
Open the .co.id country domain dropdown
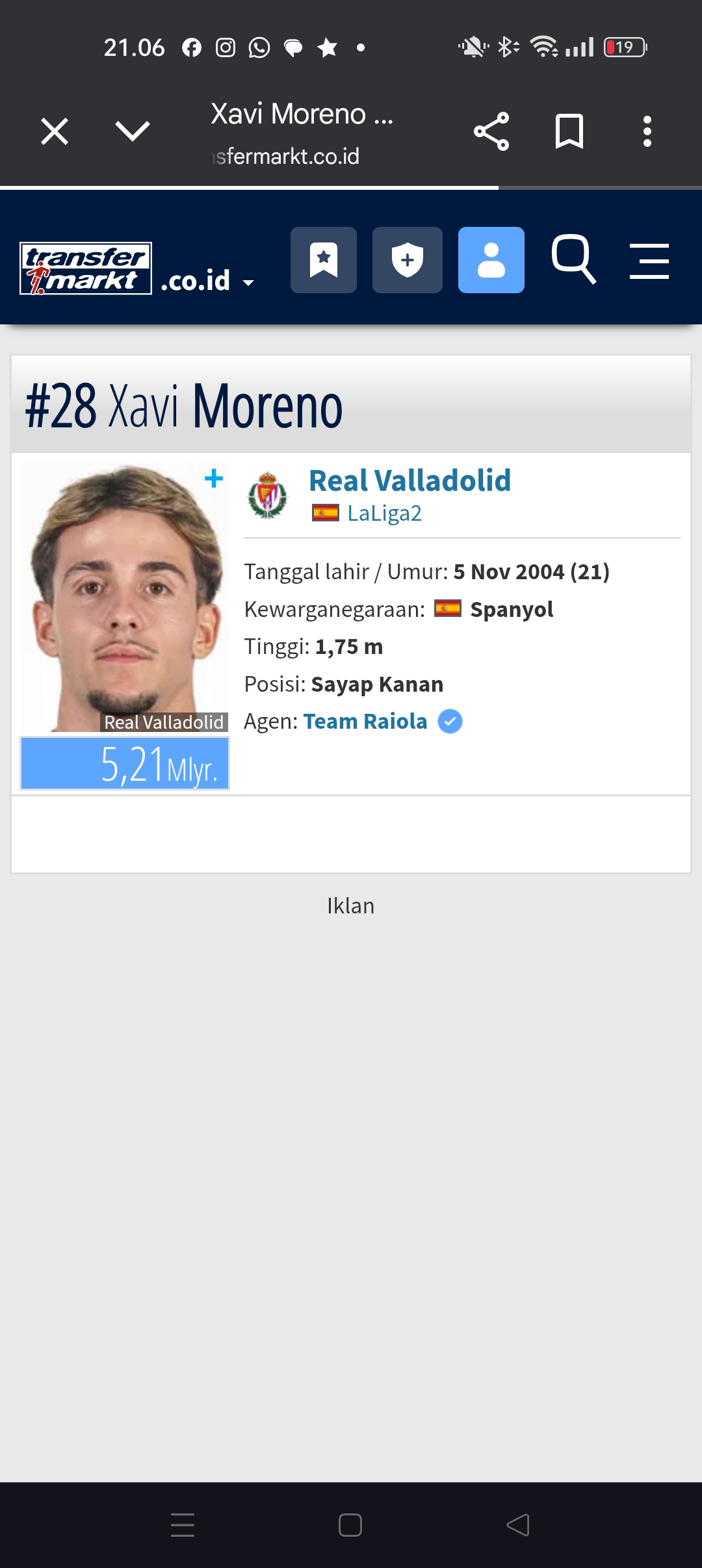pos(208,281)
